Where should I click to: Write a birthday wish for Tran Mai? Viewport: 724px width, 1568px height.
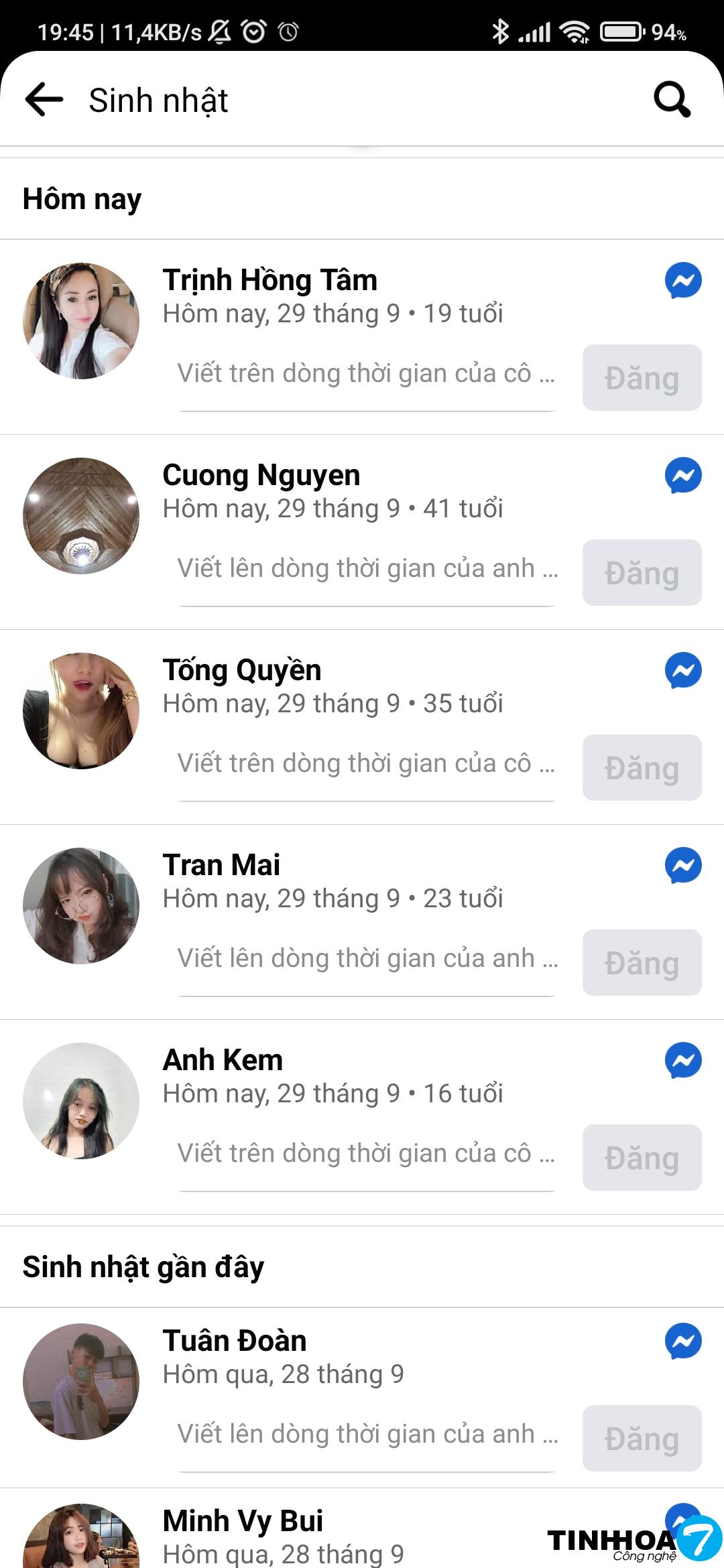(x=366, y=959)
